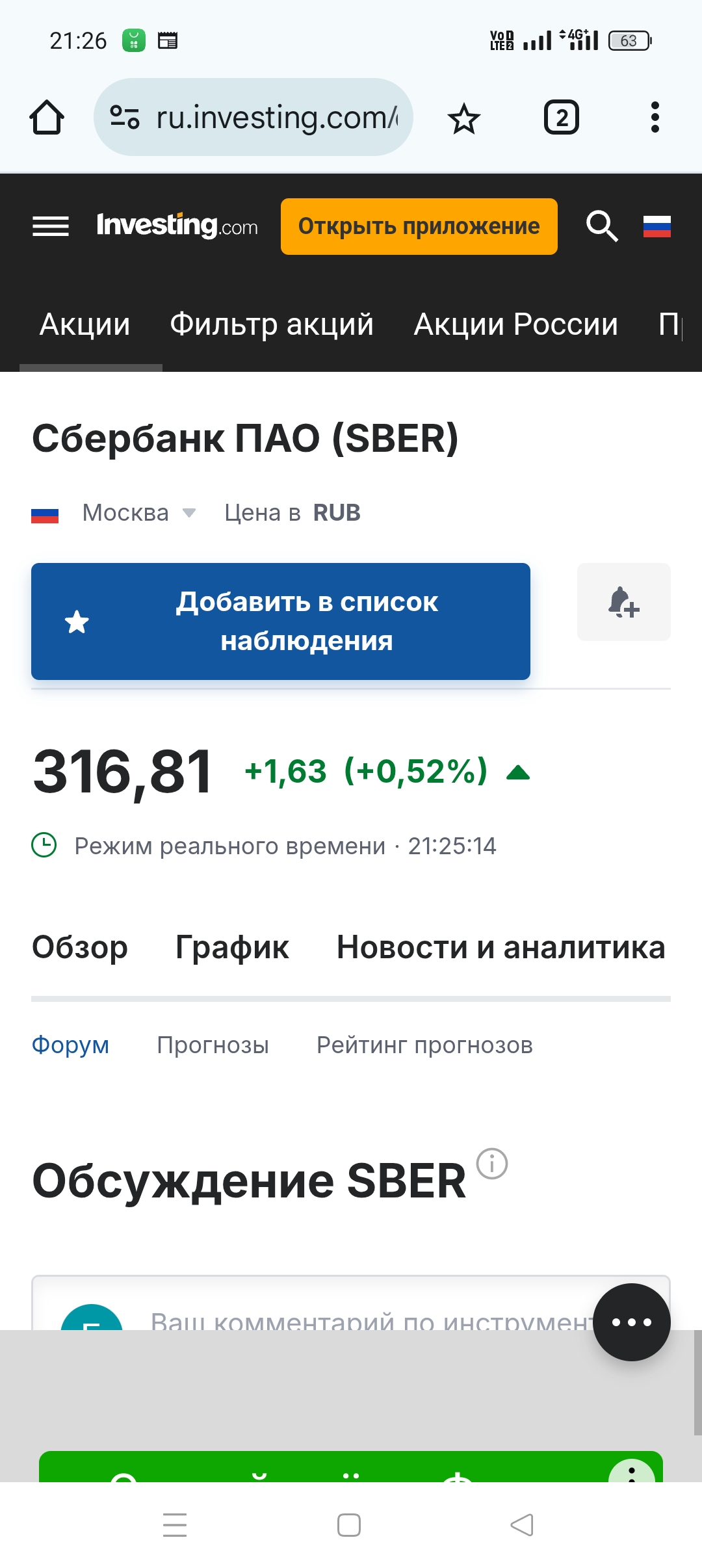View Рейтинг прогнозов sub-tab
Image resolution: width=702 pixels, height=1568 pixels.
pos(424,1045)
